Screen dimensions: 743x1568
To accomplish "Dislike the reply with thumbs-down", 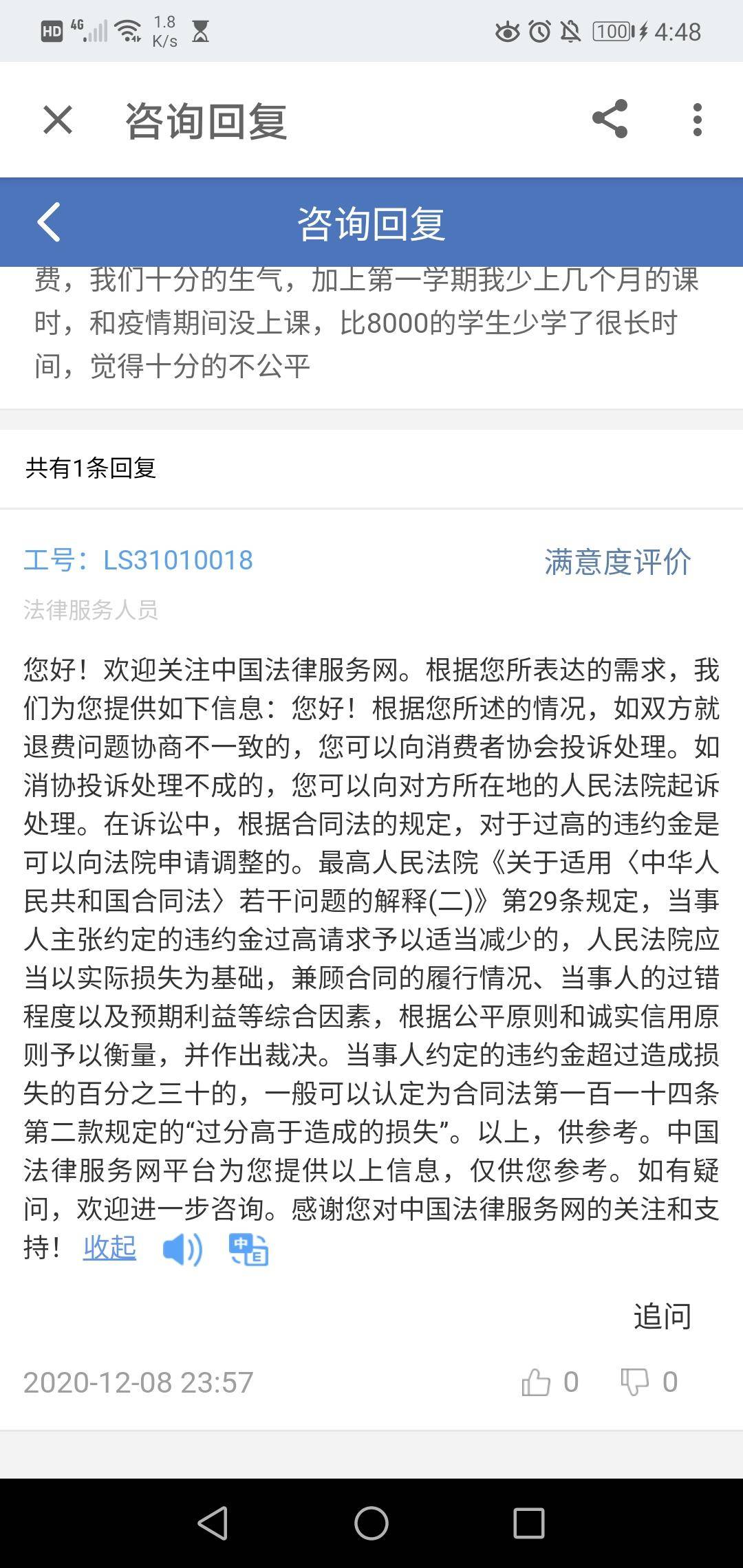I will tap(634, 1382).
